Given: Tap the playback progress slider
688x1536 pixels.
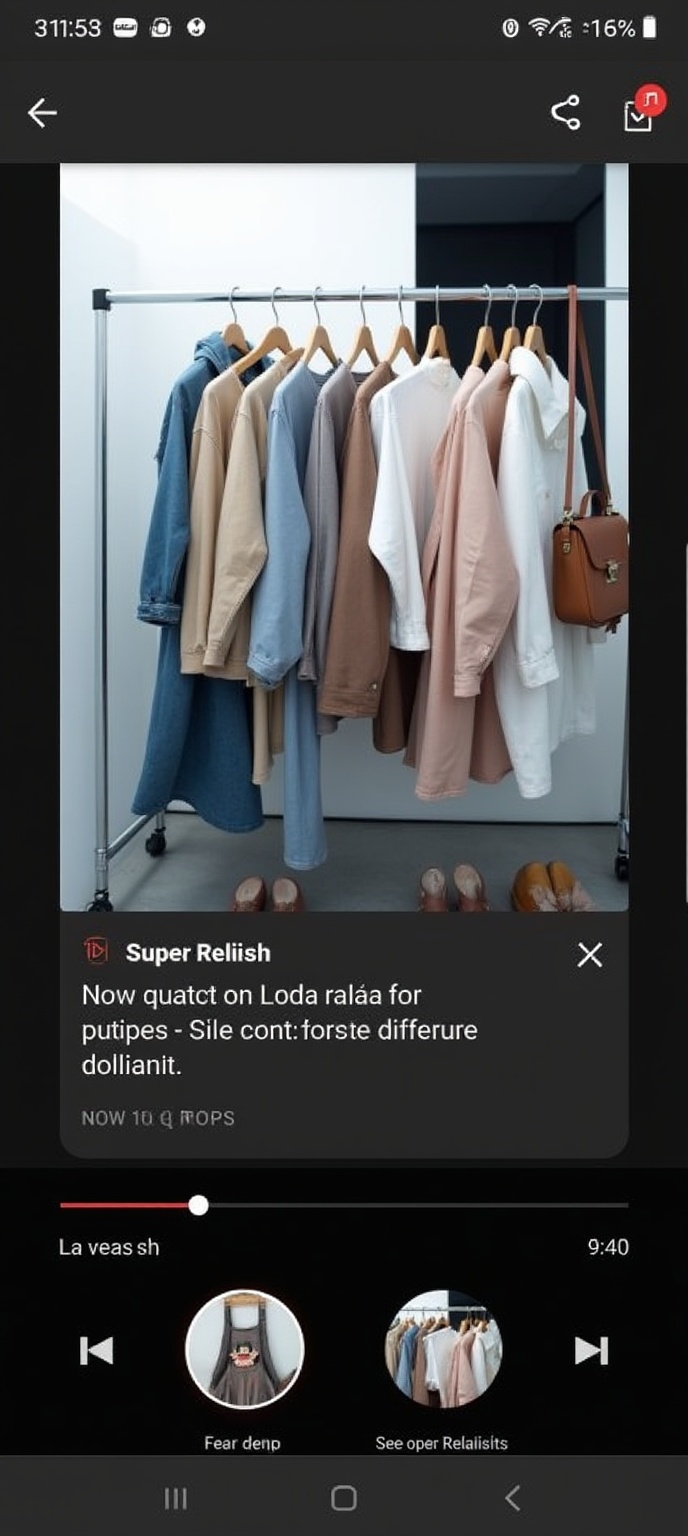Looking at the screenshot, I should [198, 1205].
